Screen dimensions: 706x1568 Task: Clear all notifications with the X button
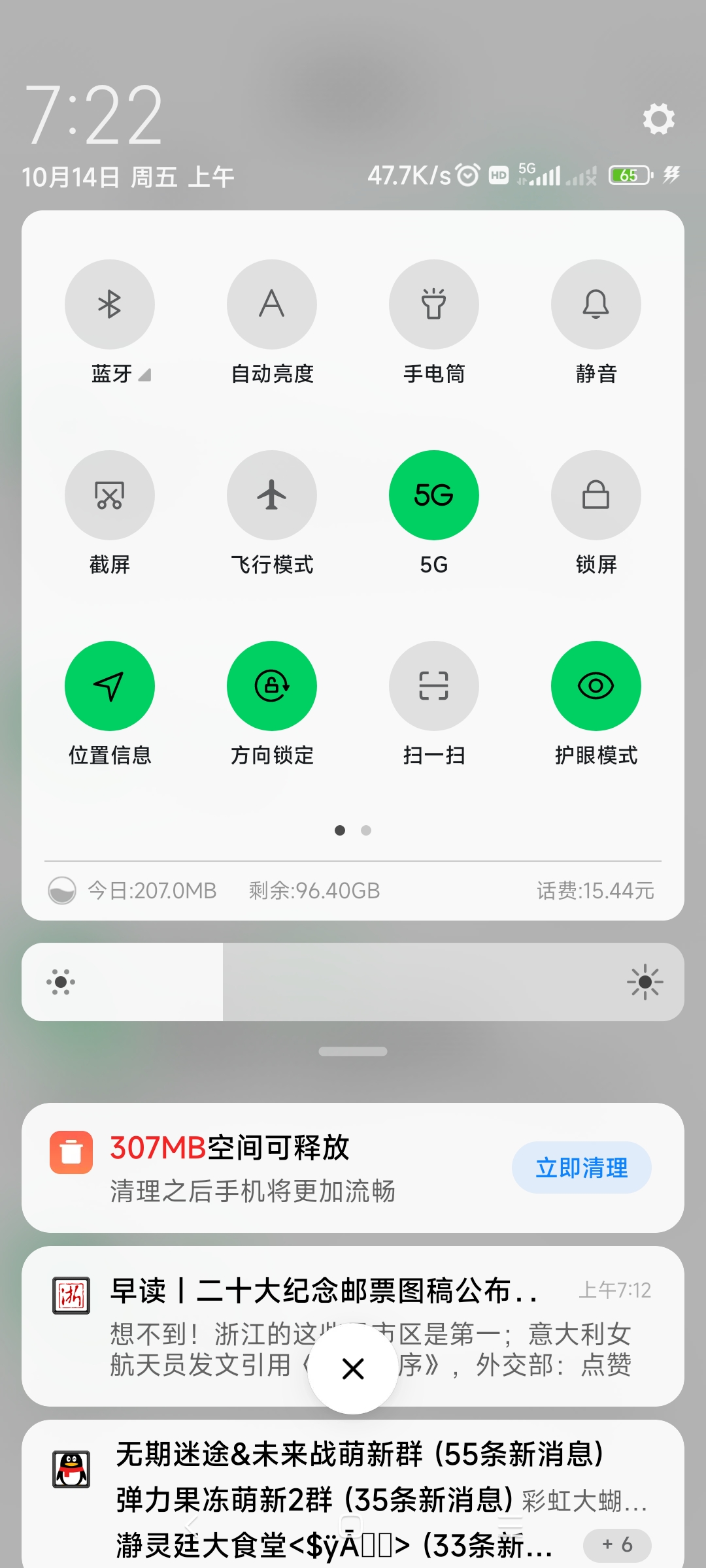pos(353,1369)
